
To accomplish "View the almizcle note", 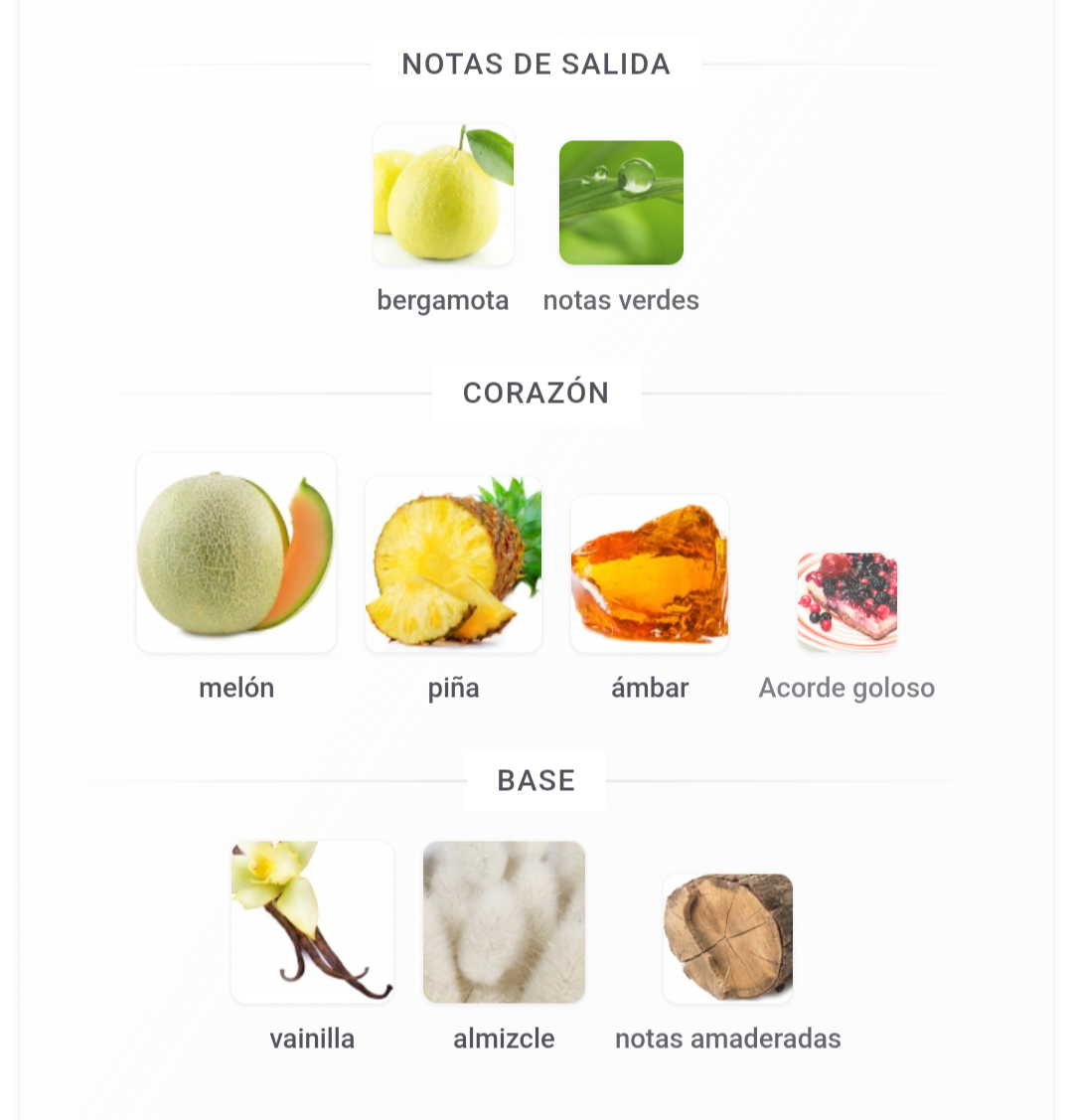I will tap(504, 922).
